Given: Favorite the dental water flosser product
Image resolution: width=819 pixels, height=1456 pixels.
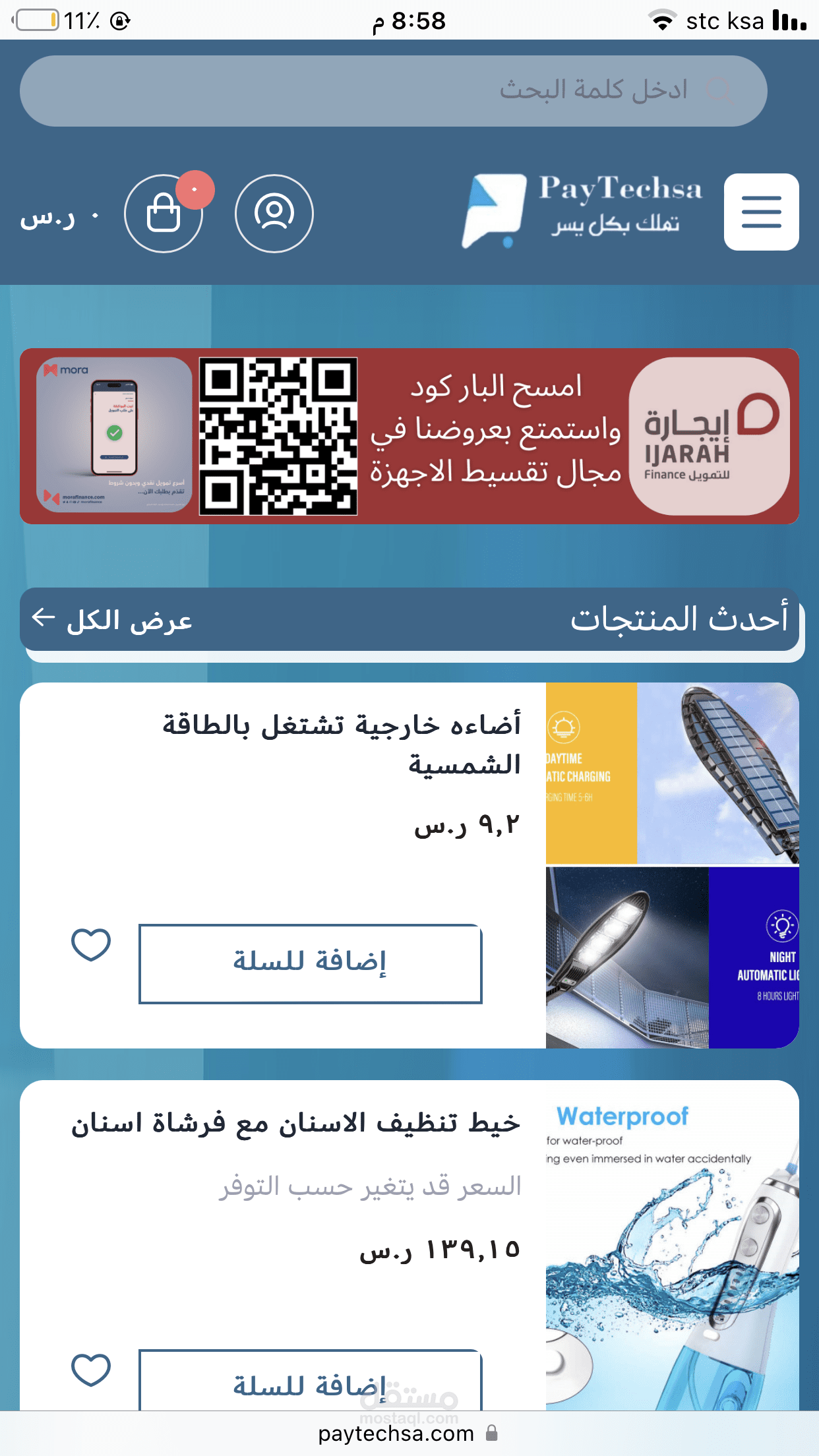Looking at the screenshot, I should click(91, 1370).
